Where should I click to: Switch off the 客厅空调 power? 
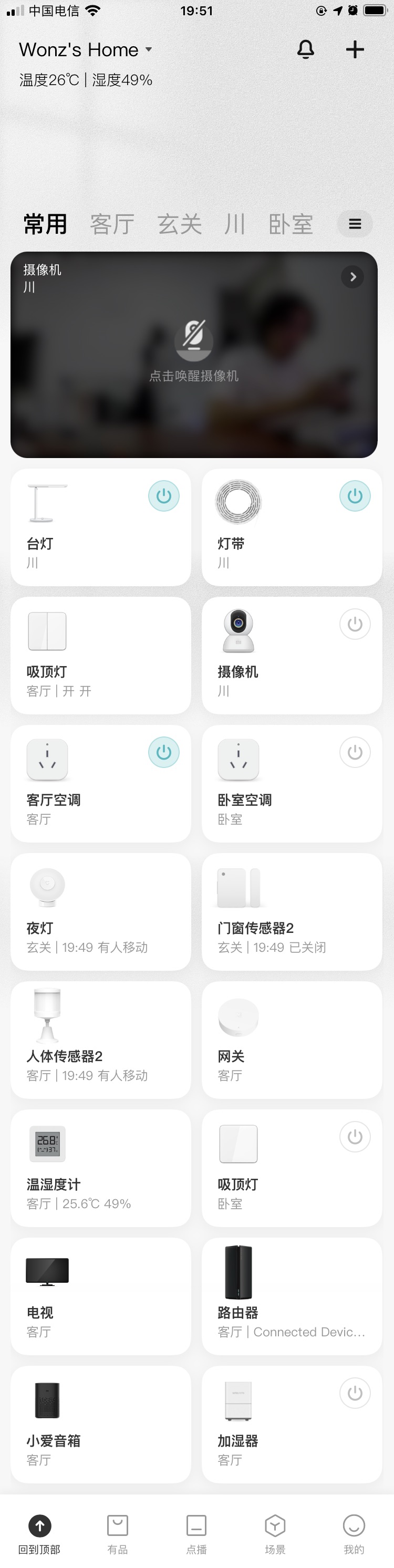[164, 752]
